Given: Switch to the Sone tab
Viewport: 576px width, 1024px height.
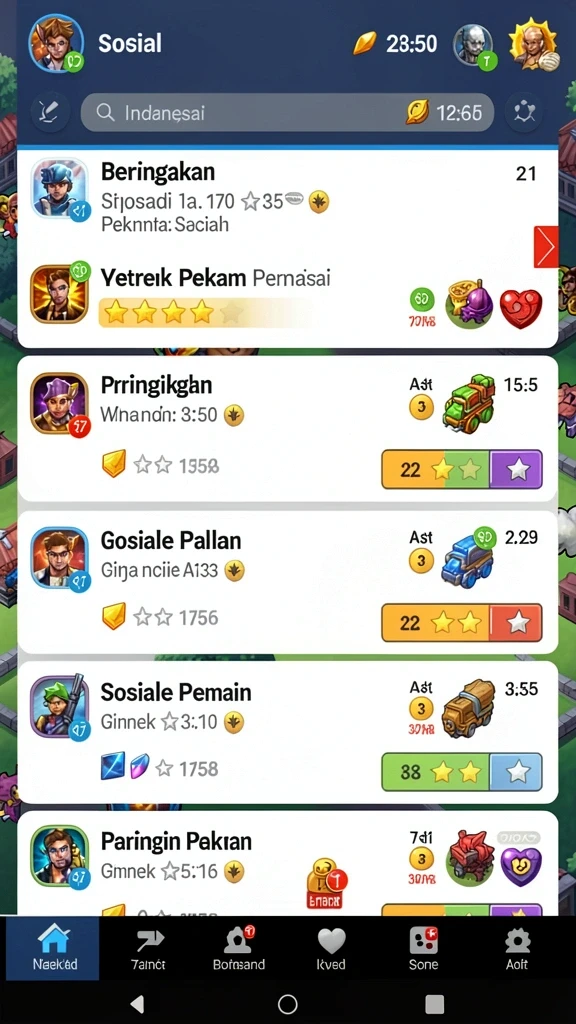Looking at the screenshot, I should tap(423, 948).
